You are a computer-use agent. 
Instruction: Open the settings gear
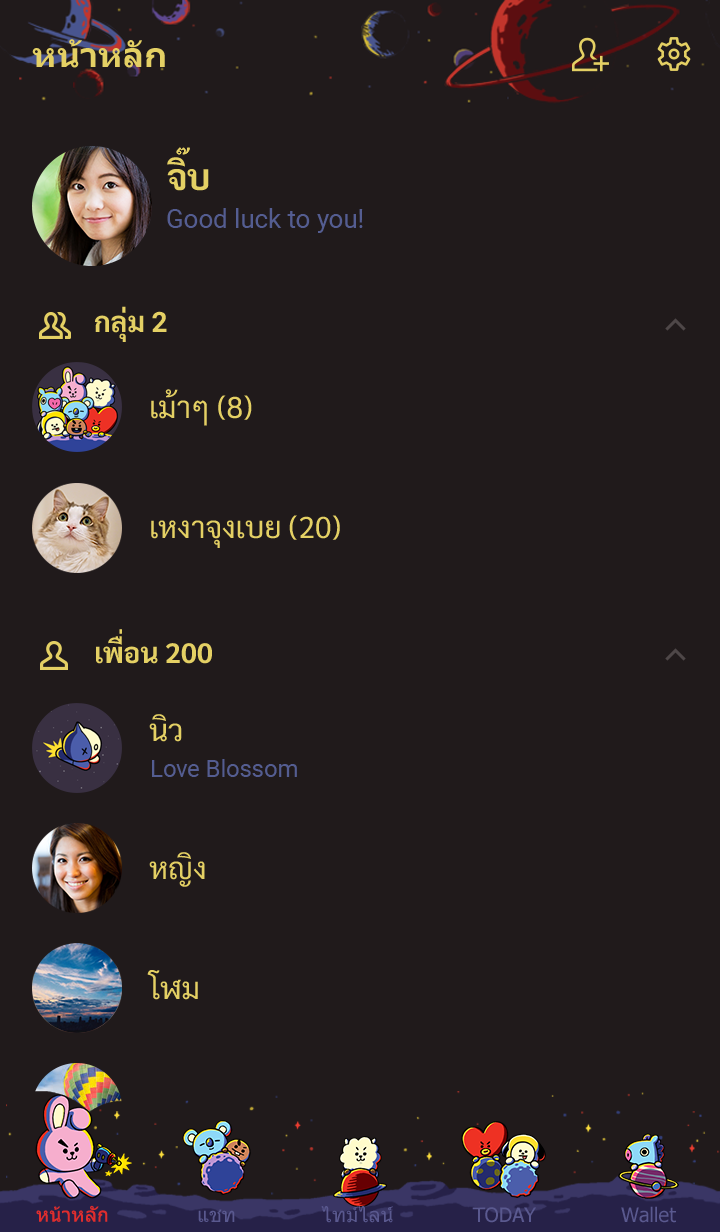coord(674,55)
